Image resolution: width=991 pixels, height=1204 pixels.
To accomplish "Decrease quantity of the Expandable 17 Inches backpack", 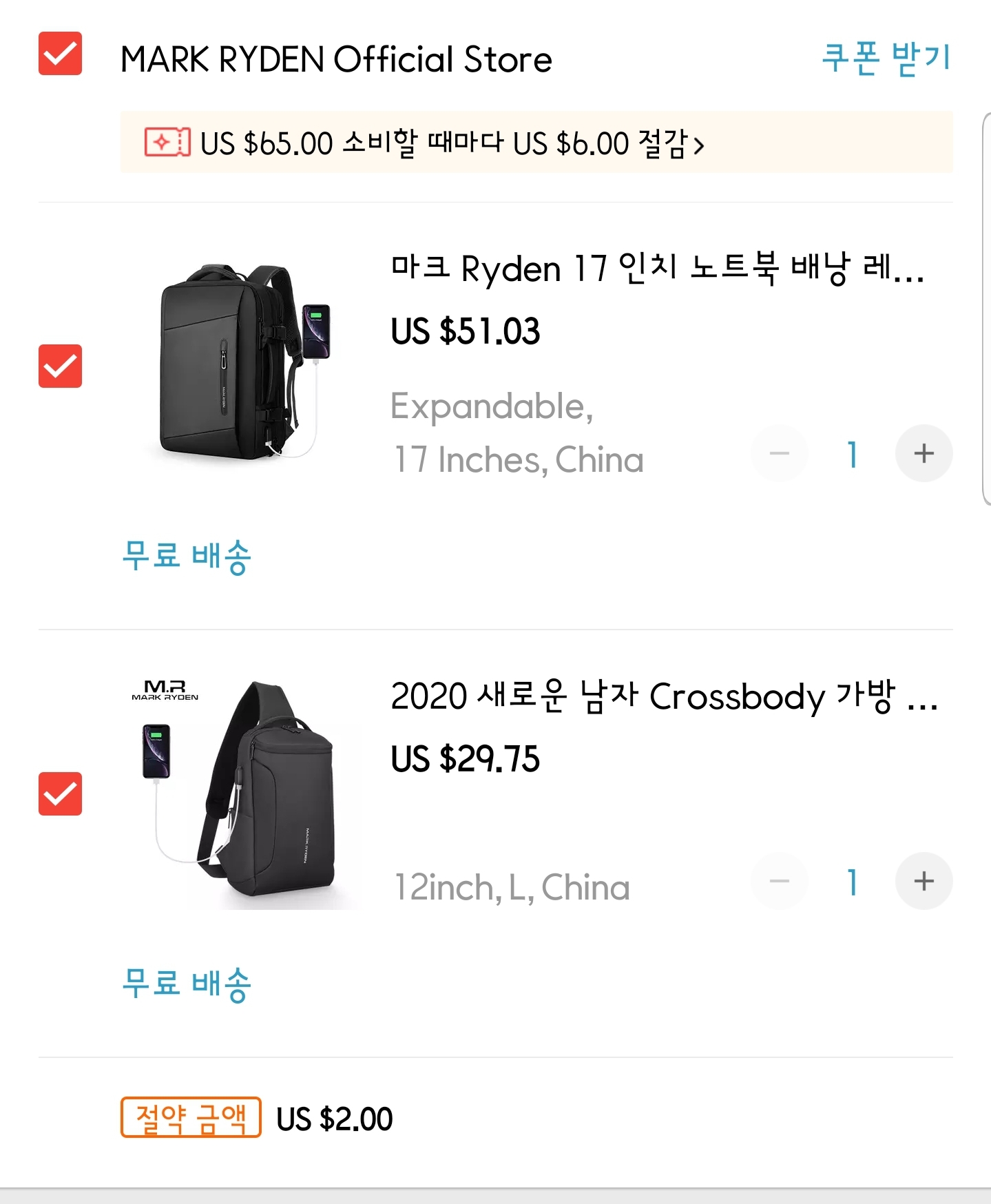I will tap(780, 453).
